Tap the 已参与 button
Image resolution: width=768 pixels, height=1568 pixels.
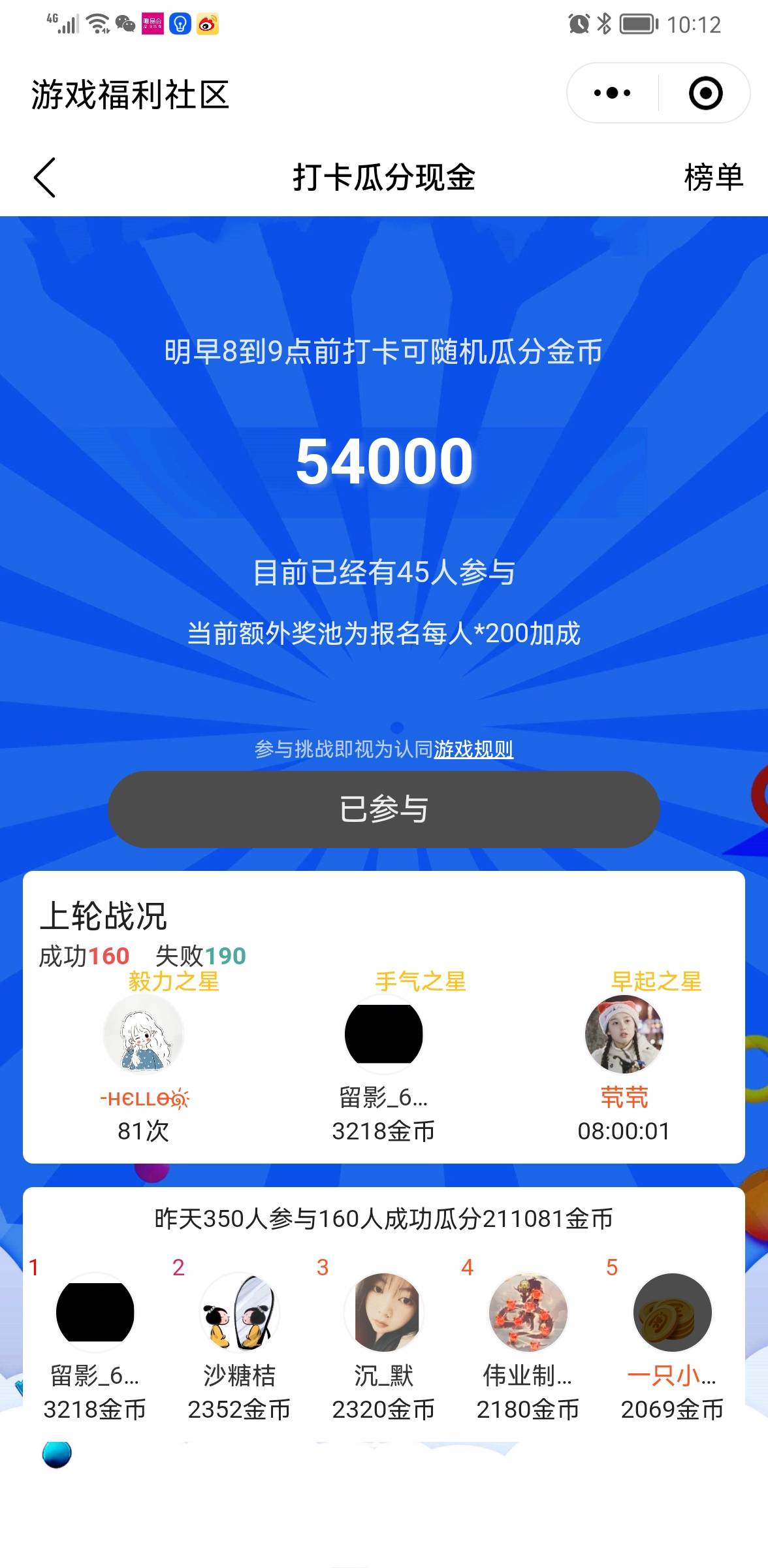tap(383, 809)
